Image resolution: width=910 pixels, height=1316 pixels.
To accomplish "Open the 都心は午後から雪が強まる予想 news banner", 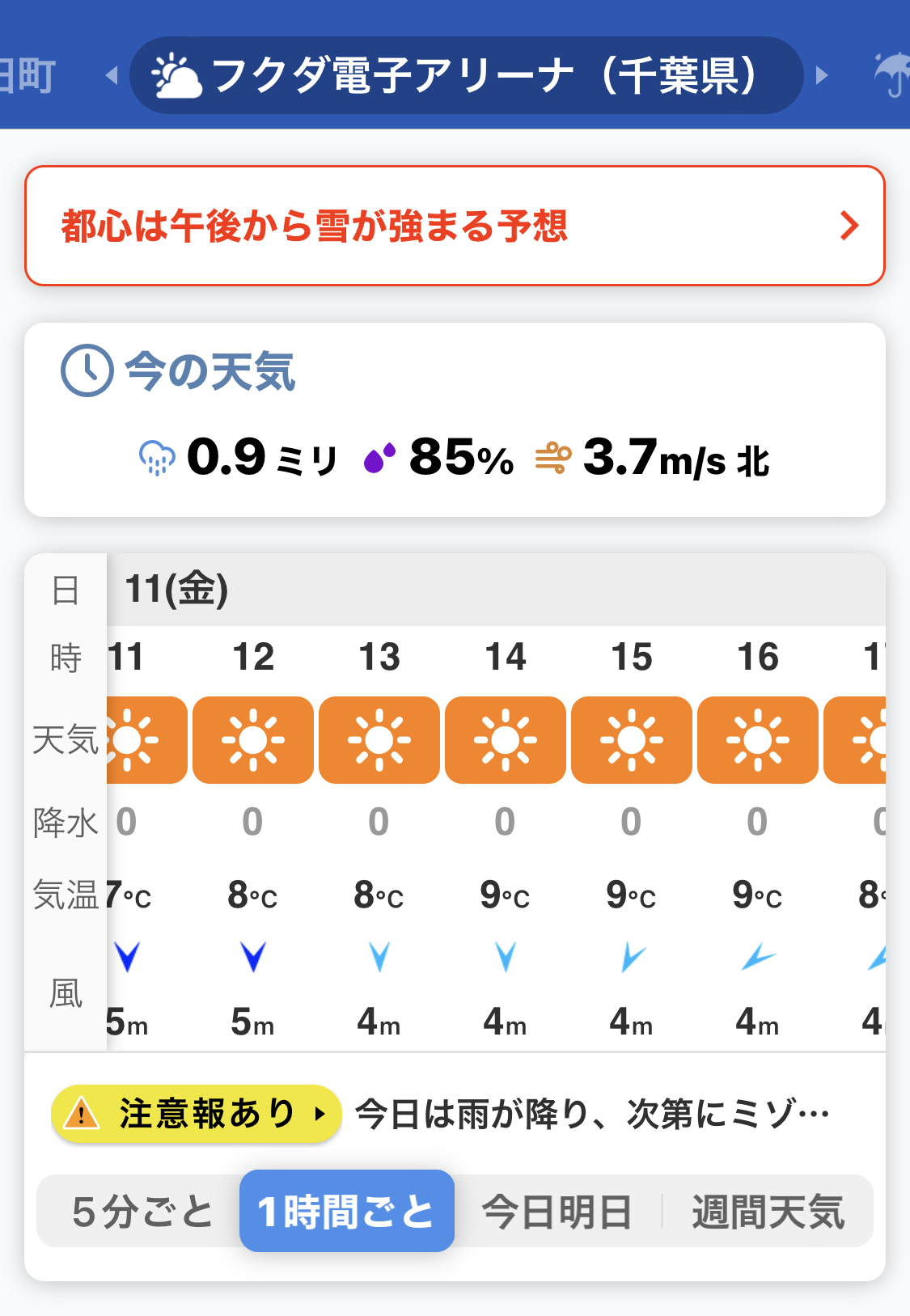I will tap(455, 226).
